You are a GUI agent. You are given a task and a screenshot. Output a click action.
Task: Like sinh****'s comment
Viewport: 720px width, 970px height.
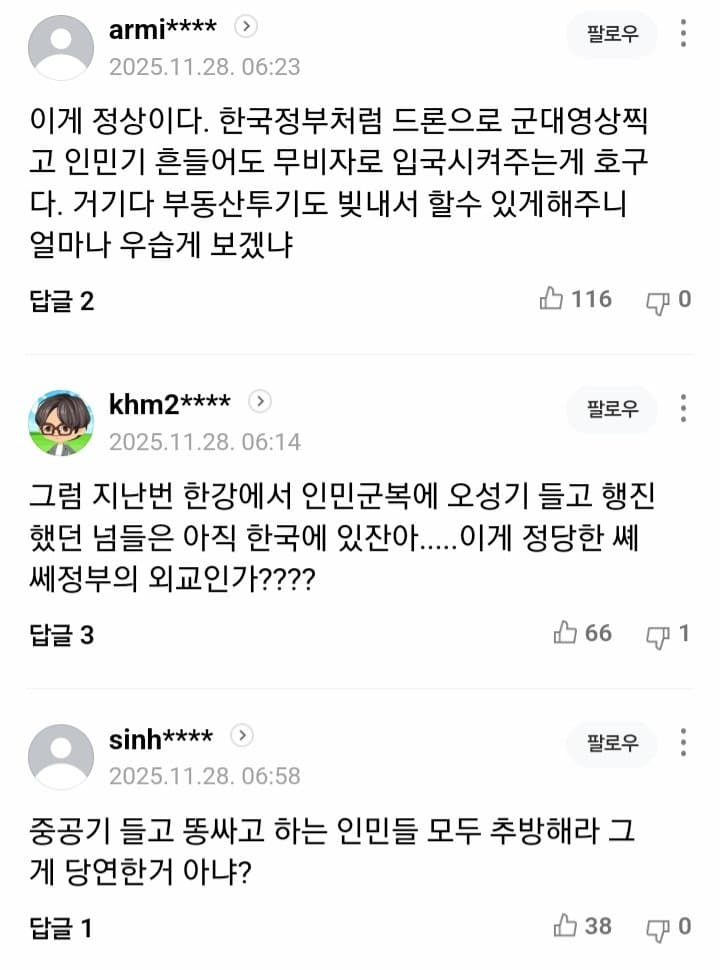coord(565,926)
